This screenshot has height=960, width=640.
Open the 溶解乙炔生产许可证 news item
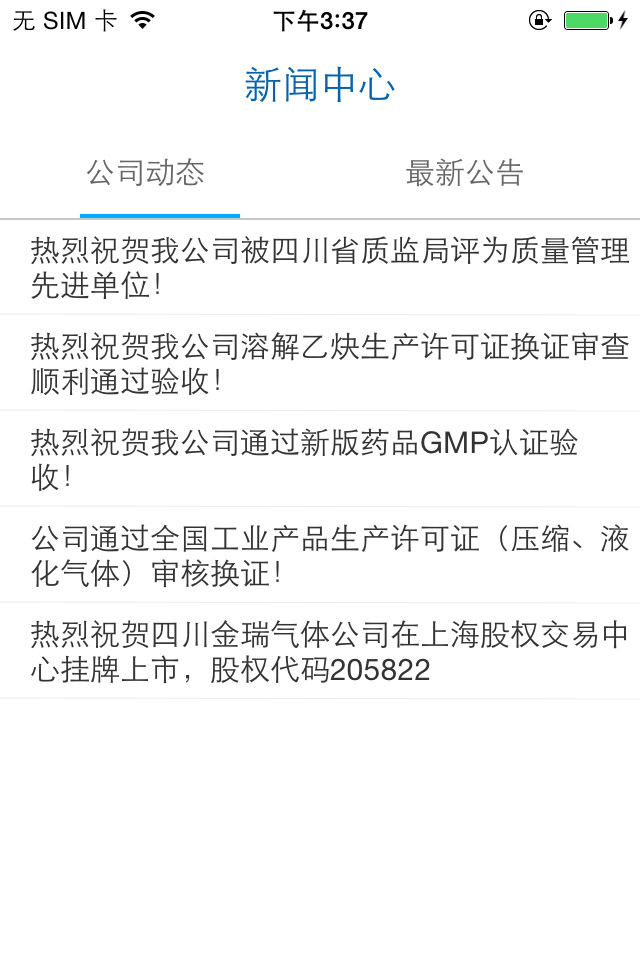coord(320,363)
